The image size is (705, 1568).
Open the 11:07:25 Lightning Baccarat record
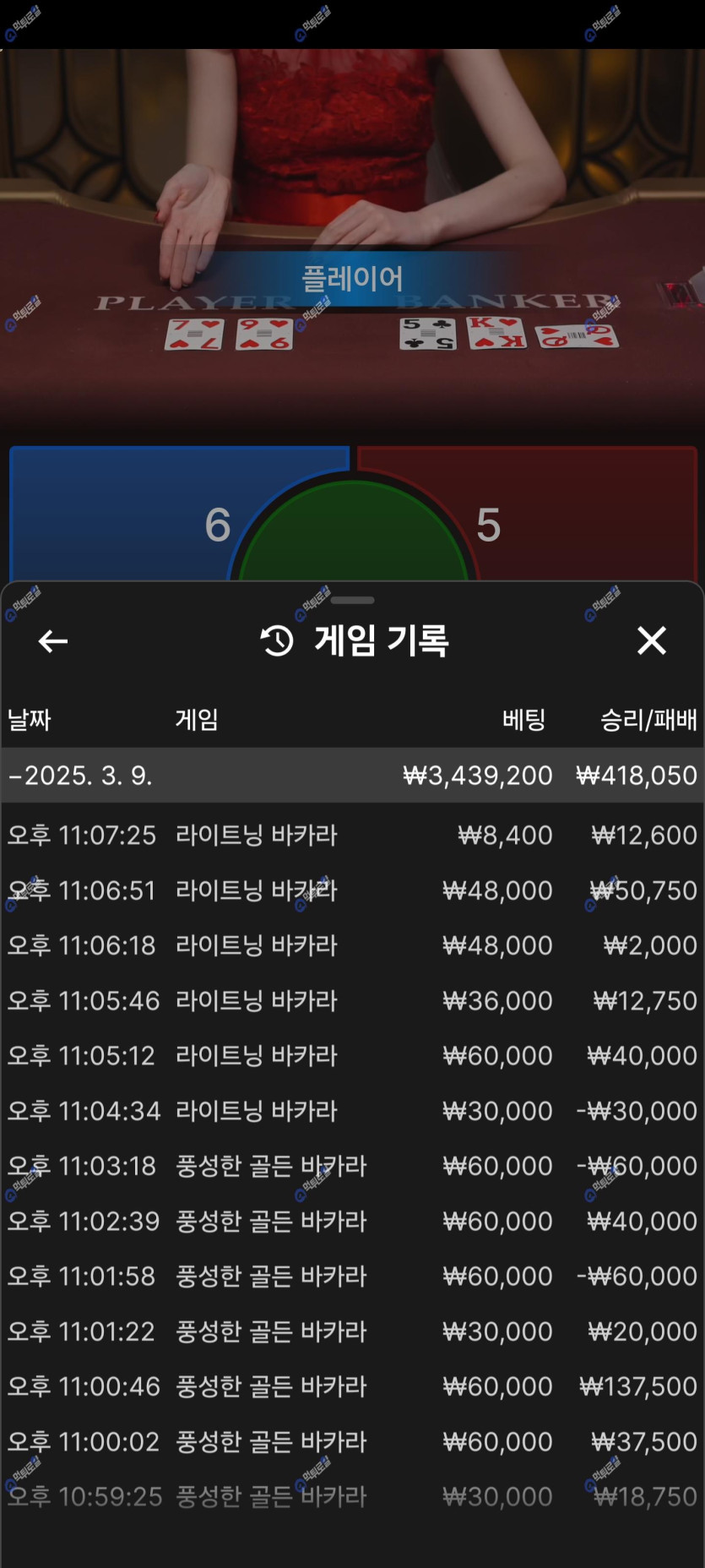352,836
